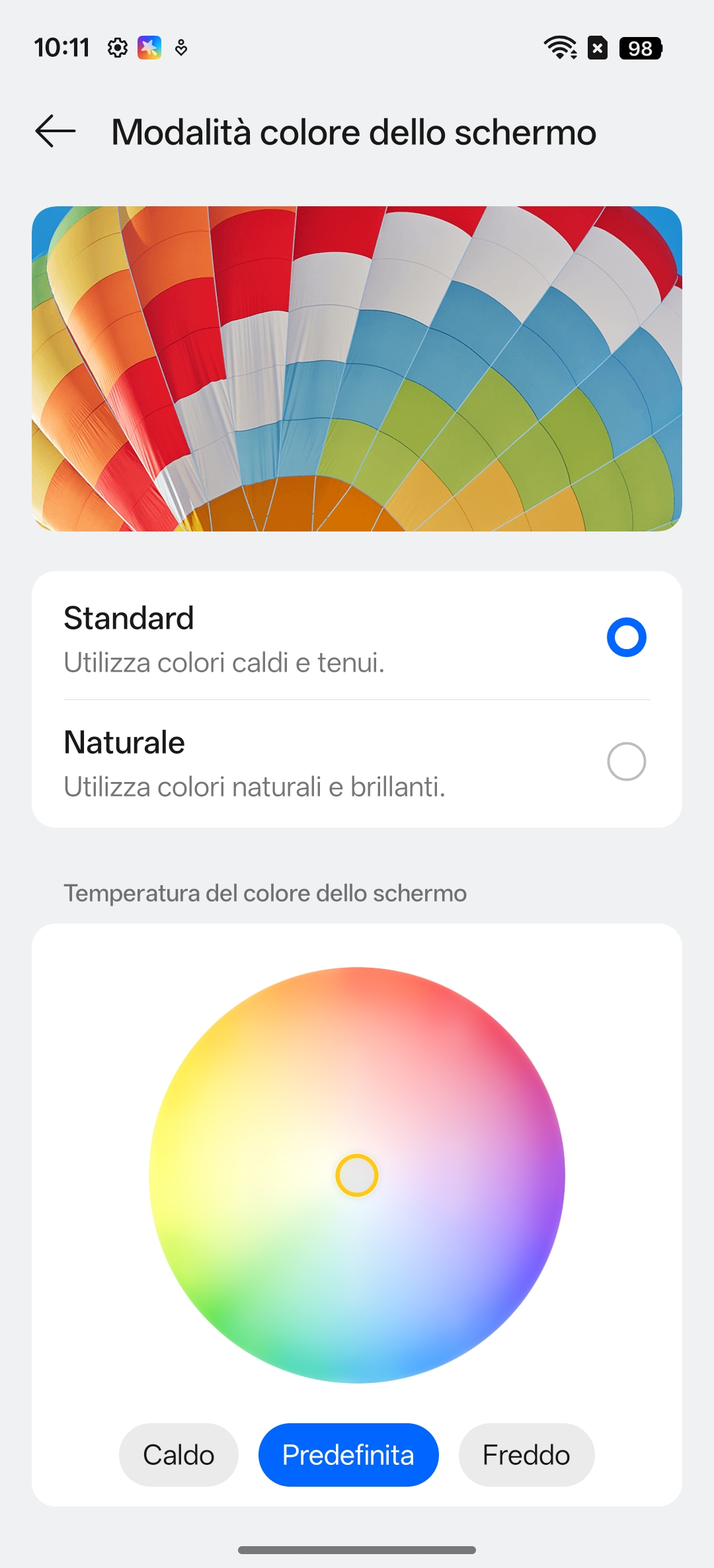Image resolution: width=714 pixels, height=1568 pixels.
Task: Select the Standard color mode
Action: click(x=625, y=637)
